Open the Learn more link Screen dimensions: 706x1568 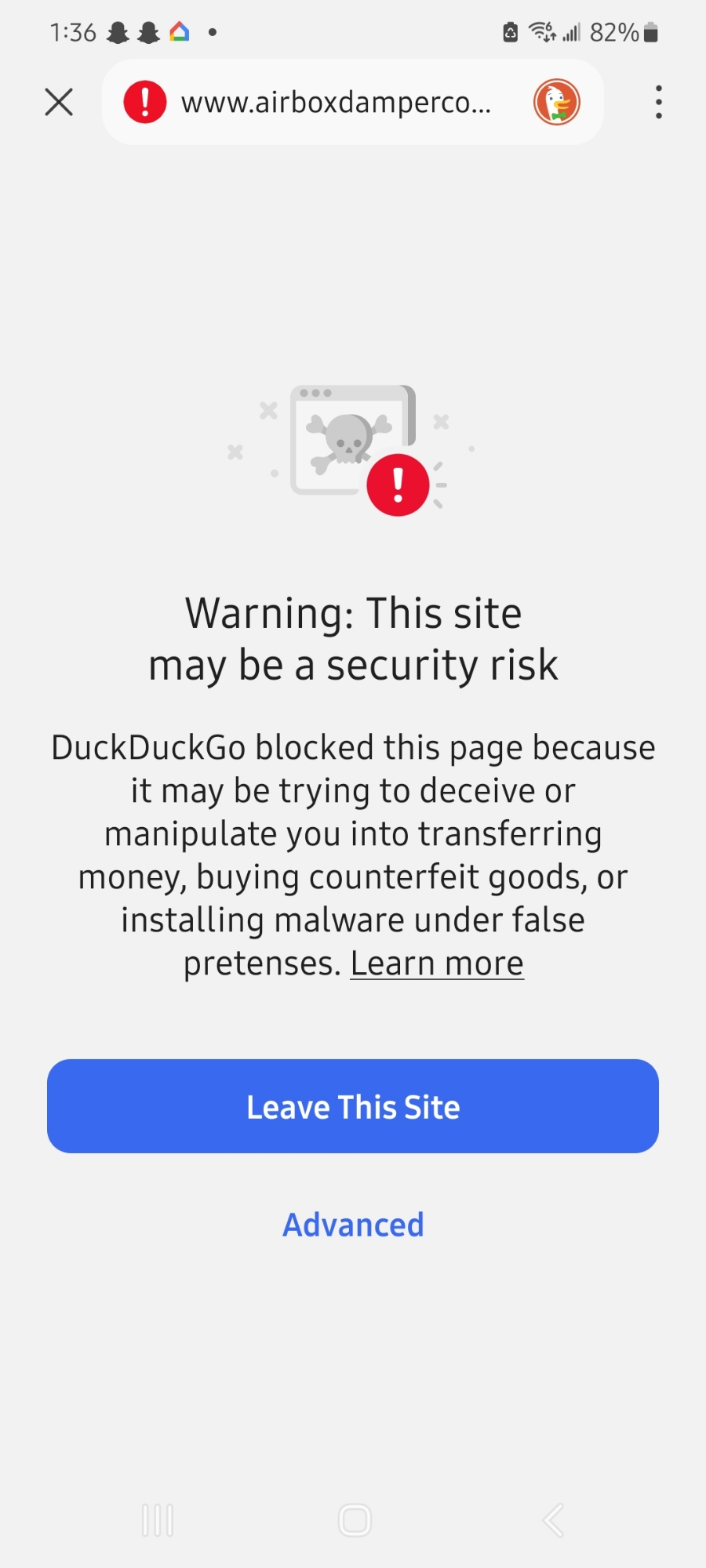(x=436, y=964)
